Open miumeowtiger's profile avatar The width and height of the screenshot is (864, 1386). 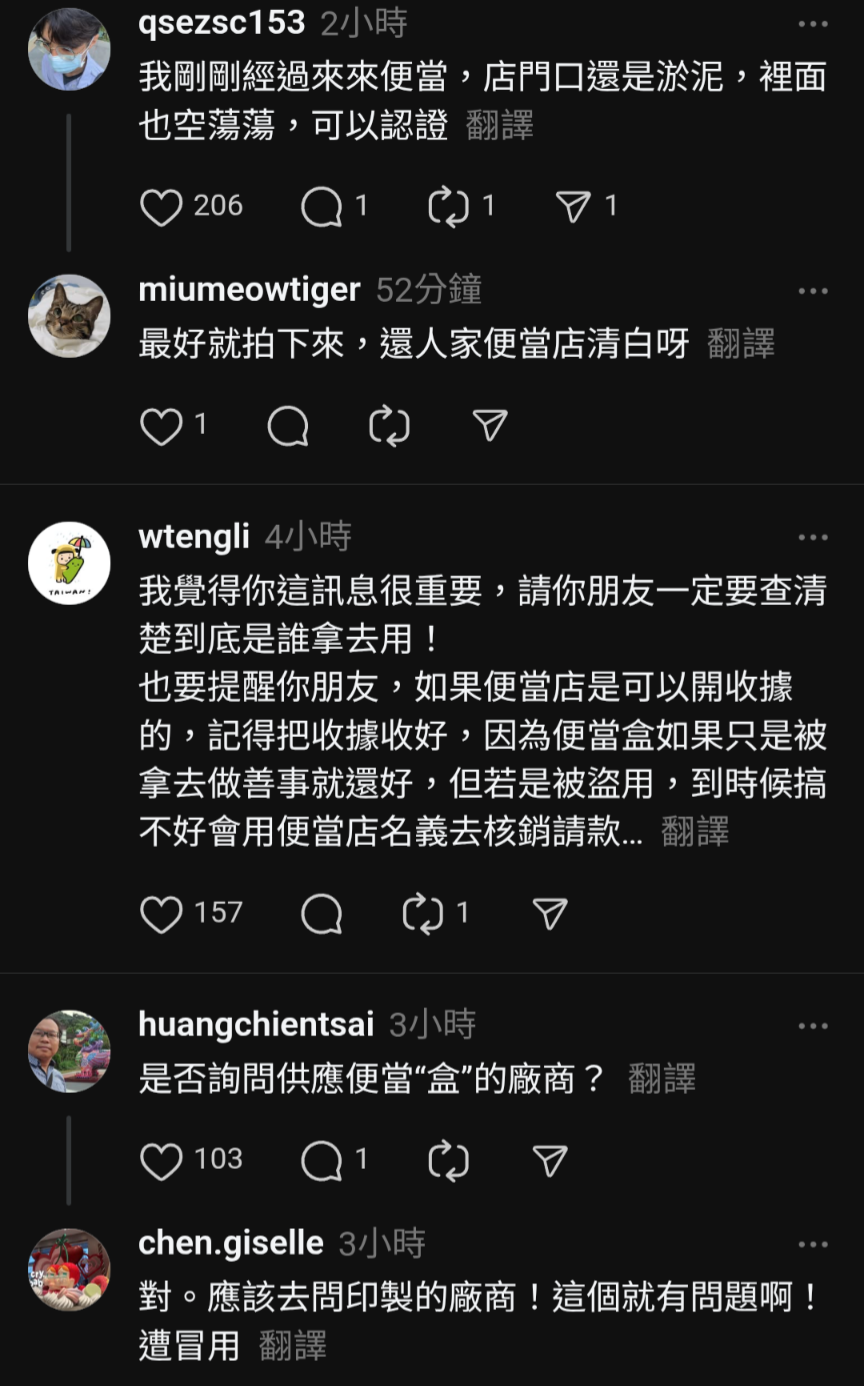pos(69,315)
